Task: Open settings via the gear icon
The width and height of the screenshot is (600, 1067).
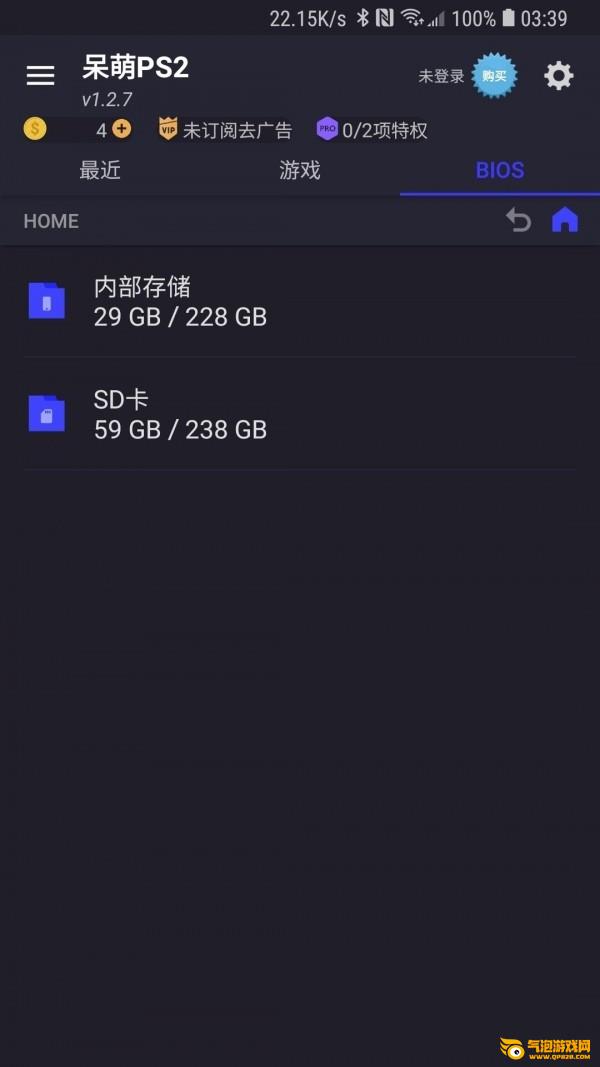Action: click(559, 76)
